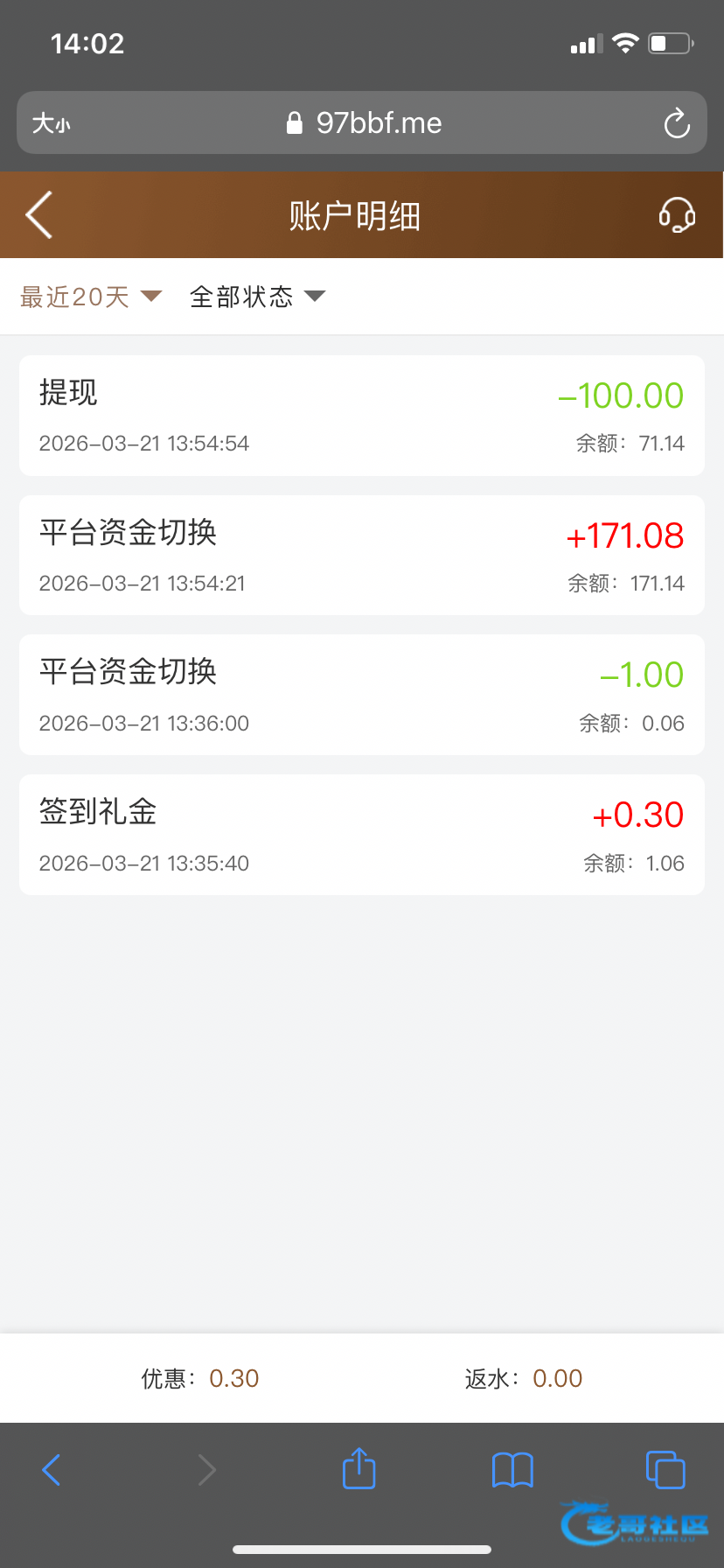Open Safari bookmarks
This screenshot has height=1568, width=724.
click(x=512, y=1469)
